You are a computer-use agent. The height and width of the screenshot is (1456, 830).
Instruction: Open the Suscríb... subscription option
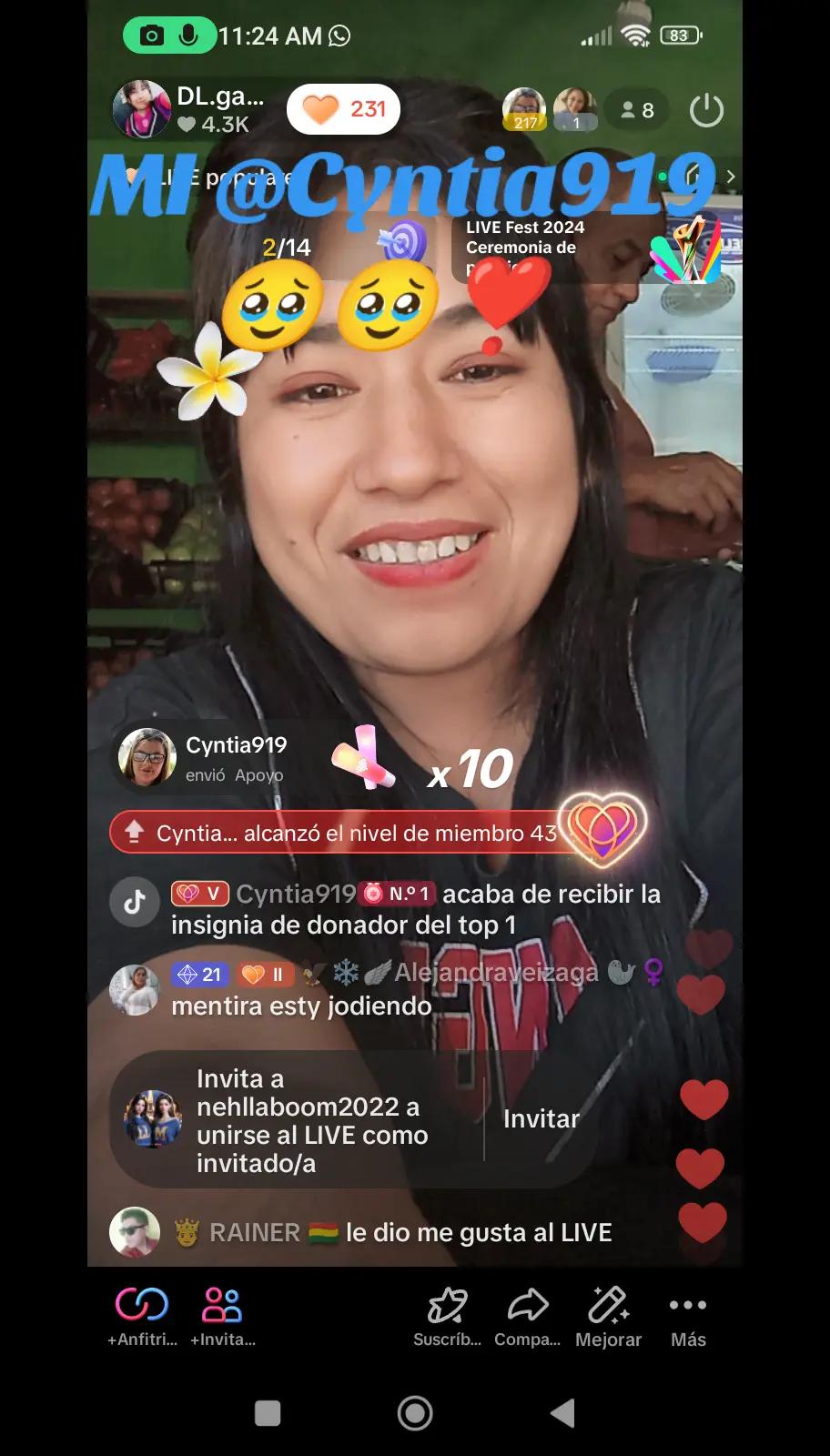(x=447, y=1316)
